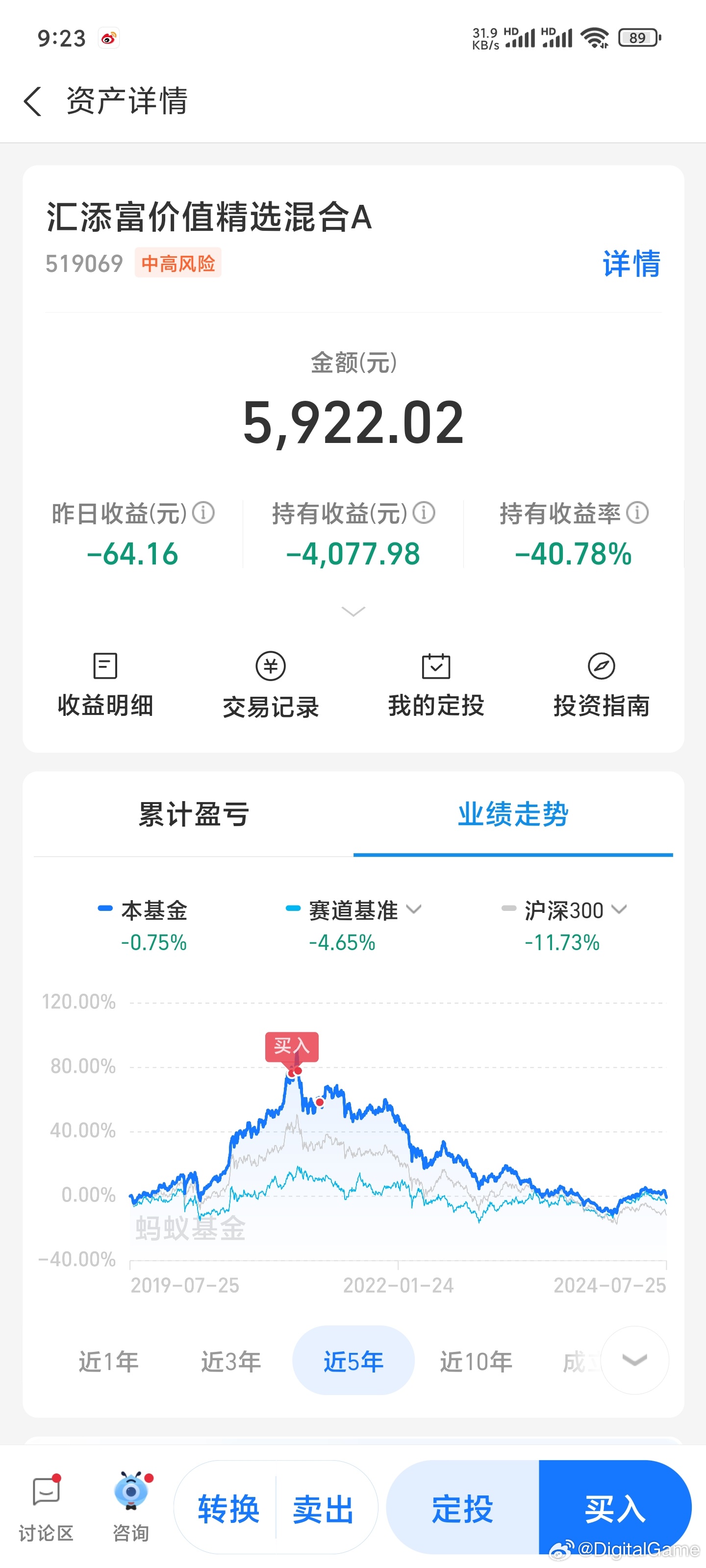Image resolution: width=706 pixels, height=1568 pixels.
Task: Select the 近1年 time range
Action: click(x=108, y=1362)
